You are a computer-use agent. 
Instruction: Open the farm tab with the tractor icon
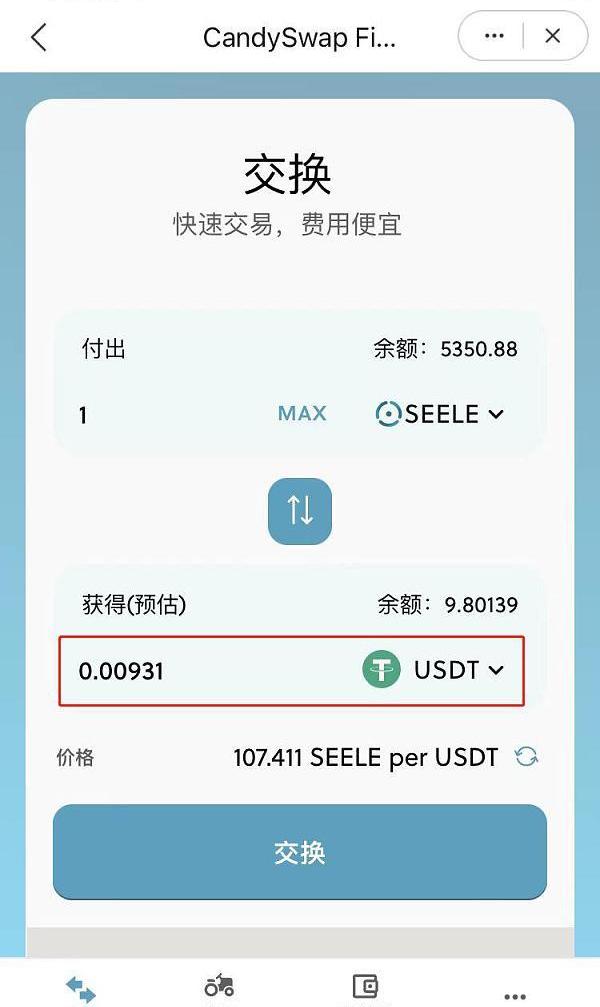tap(219, 987)
